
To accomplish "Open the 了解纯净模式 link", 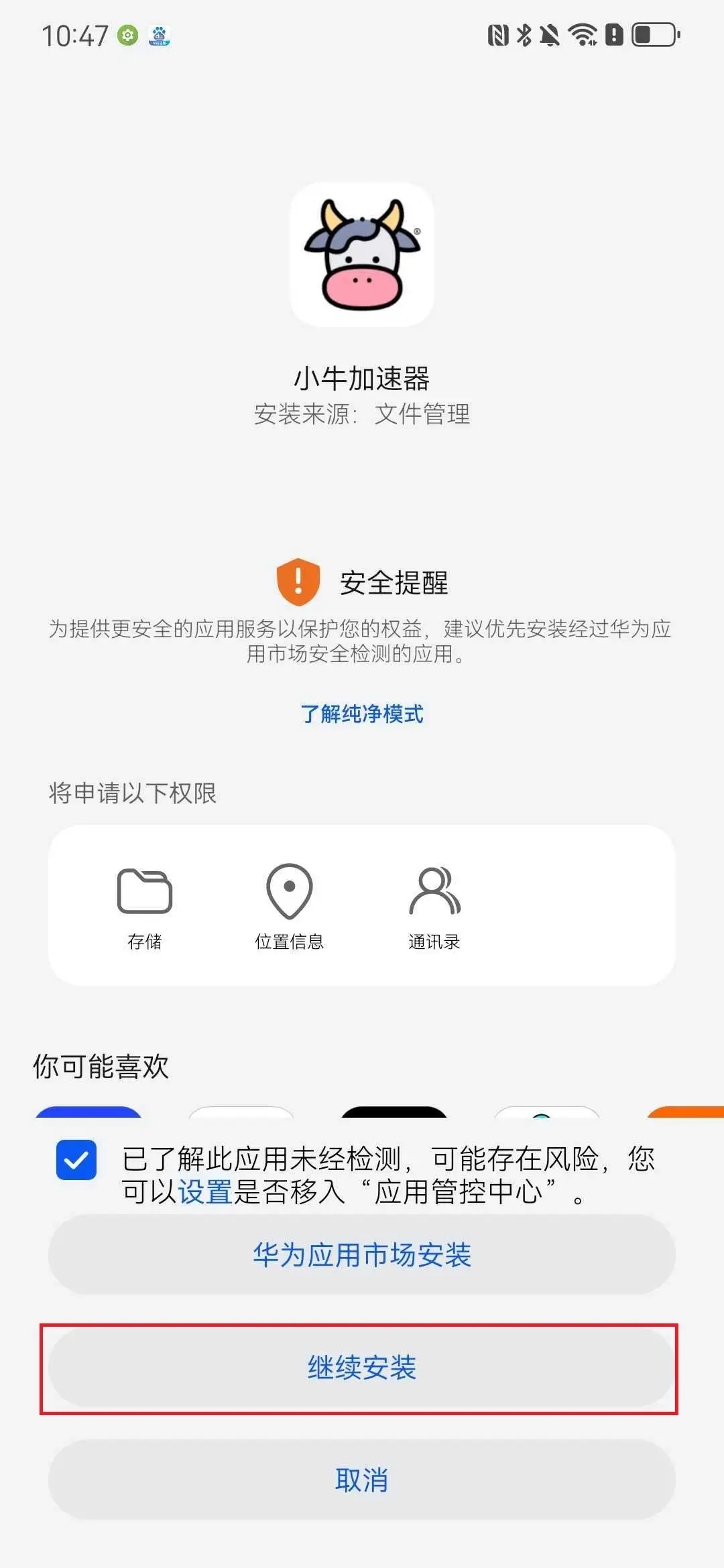I will [362, 714].
